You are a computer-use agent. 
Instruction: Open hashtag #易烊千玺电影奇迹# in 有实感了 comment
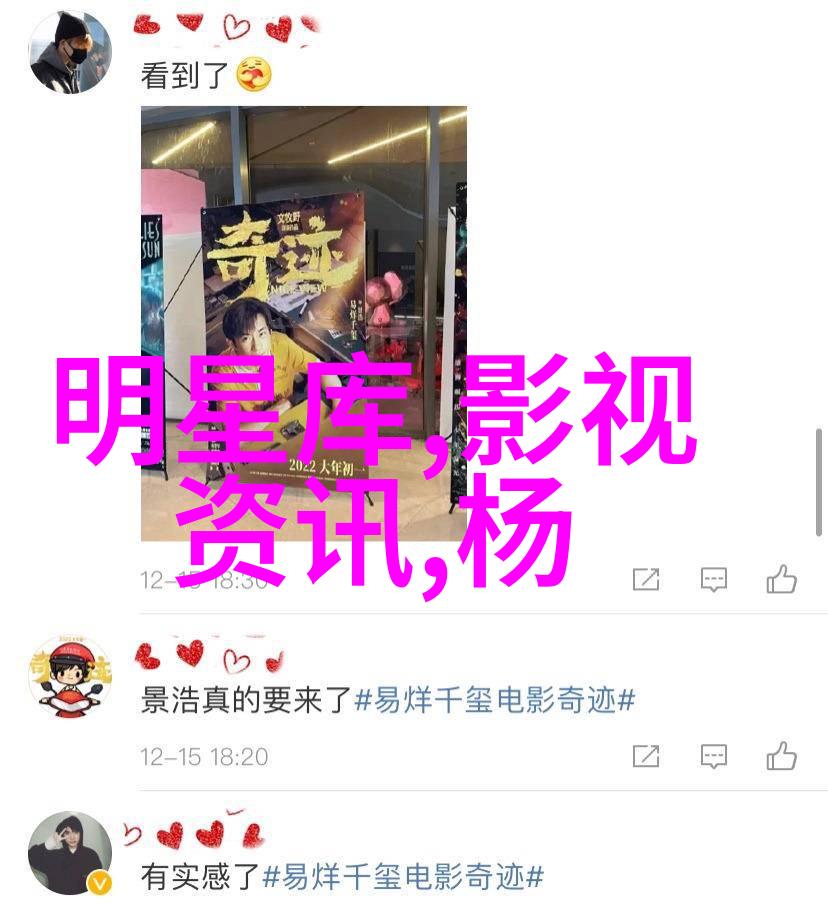tap(403, 878)
